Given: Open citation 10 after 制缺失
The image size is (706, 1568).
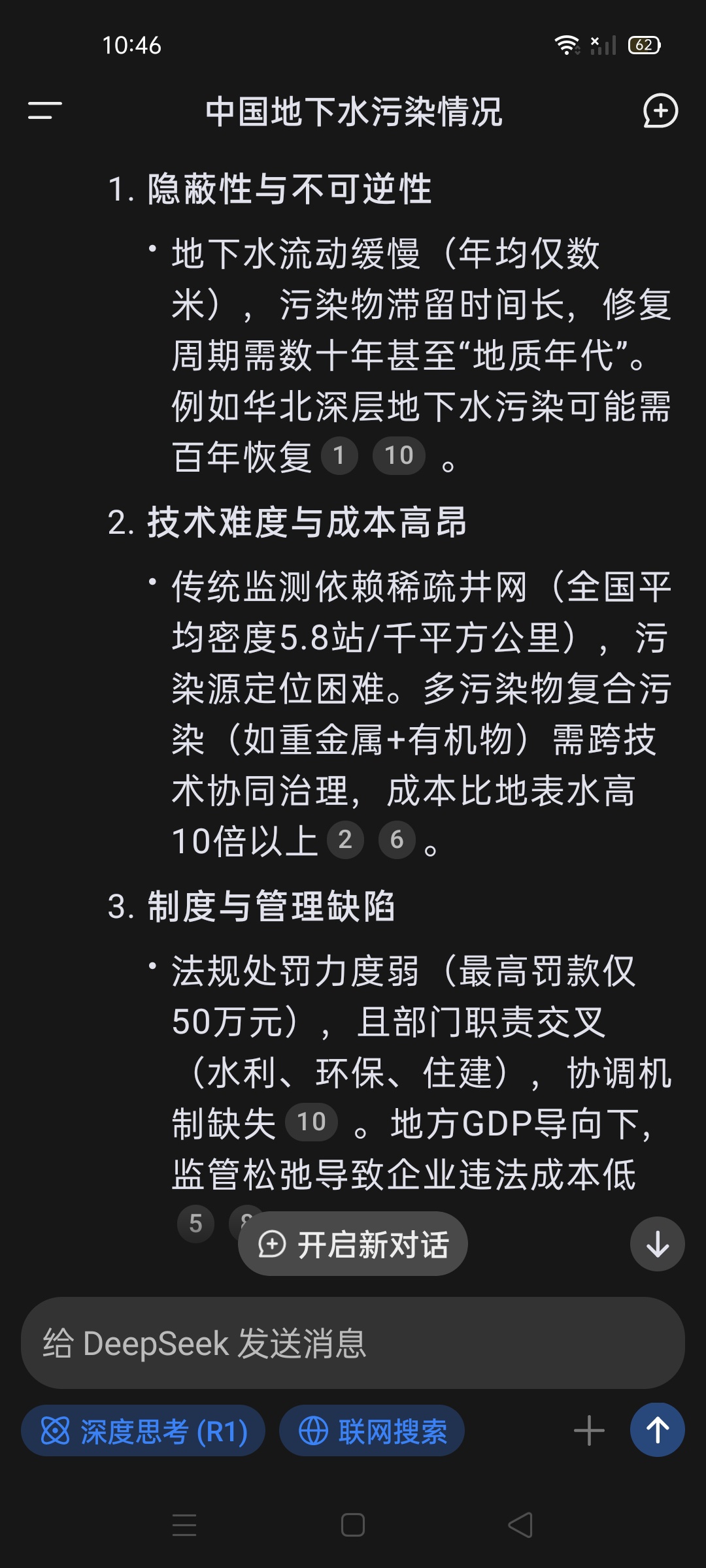Looking at the screenshot, I should coord(311,1122).
